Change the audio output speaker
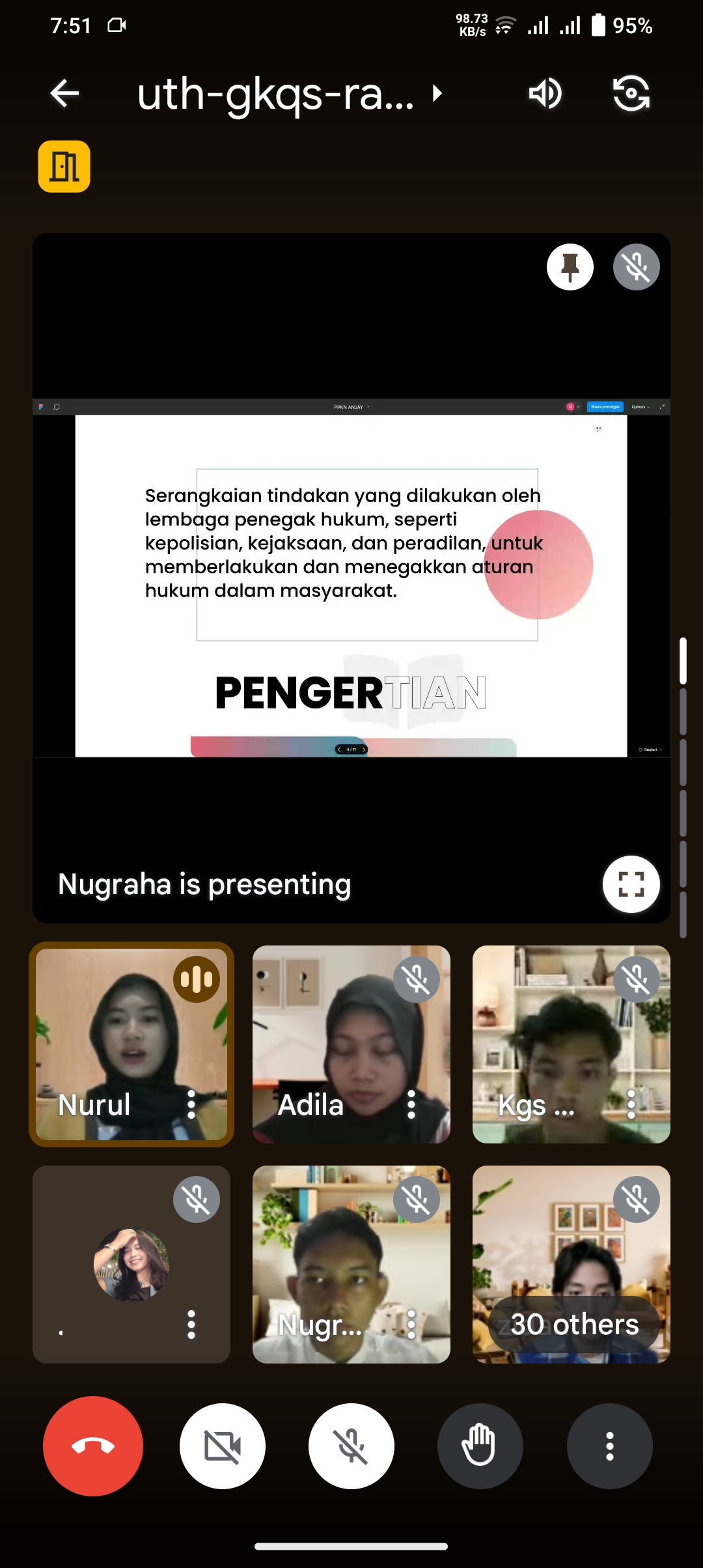 (x=545, y=94)
